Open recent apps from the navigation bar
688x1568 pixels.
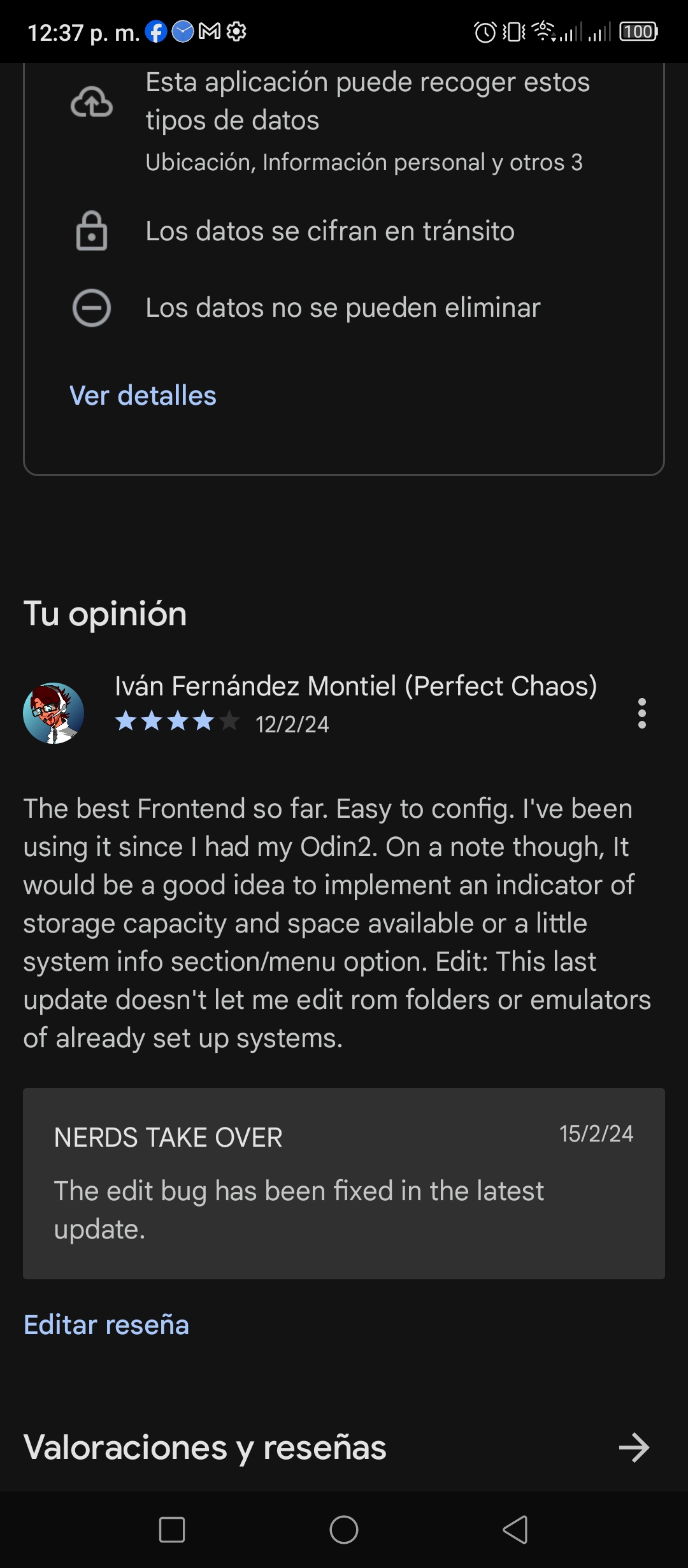pos(171,1529)
